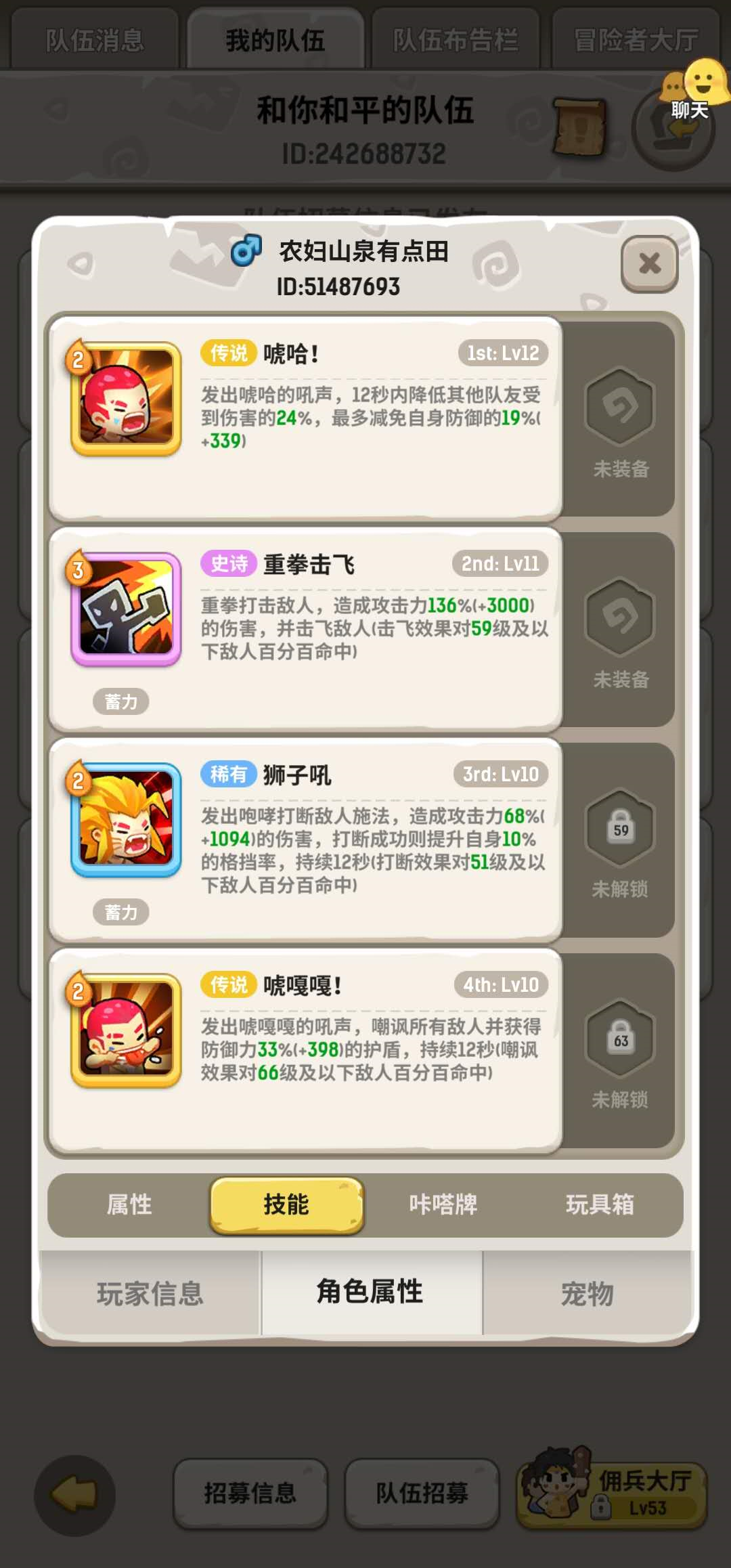Screen dimensions: 731x1568
Task: Go back with the arrow button
Action: tap(74, 1495)
